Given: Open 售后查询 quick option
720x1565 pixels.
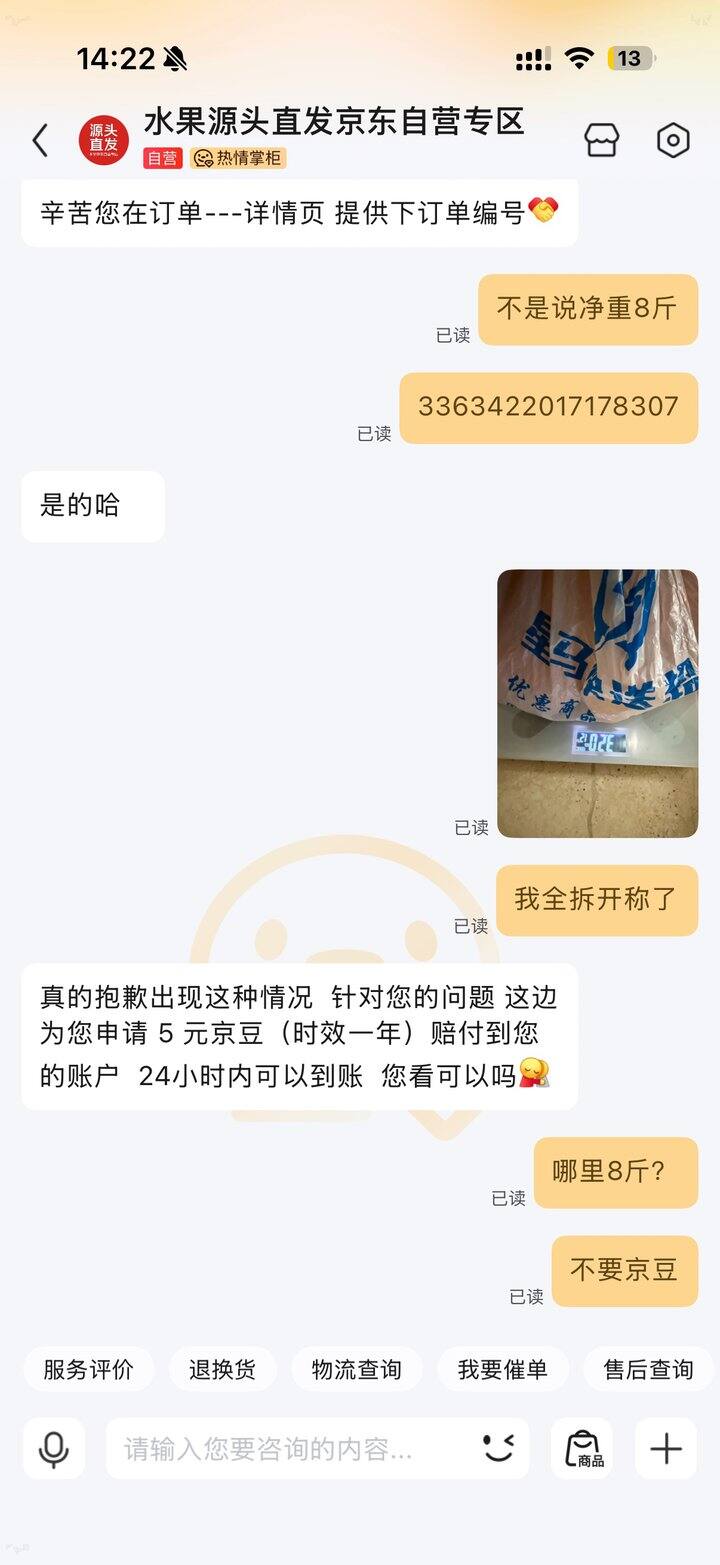Looking at the screenshot, I should pos(648,1369).
